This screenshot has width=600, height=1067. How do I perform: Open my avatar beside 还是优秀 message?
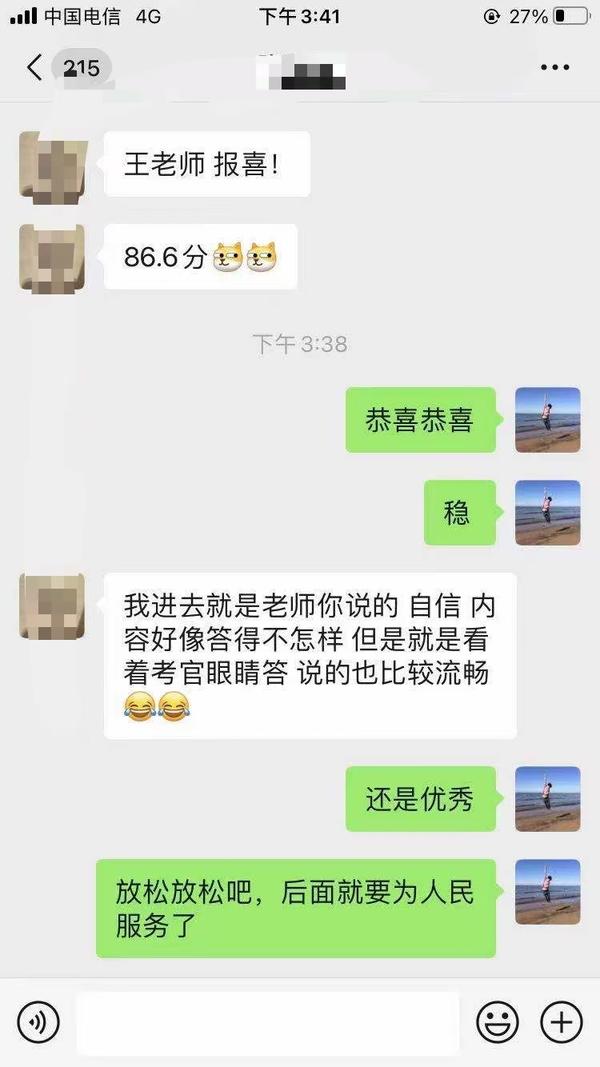click(547, 799)
